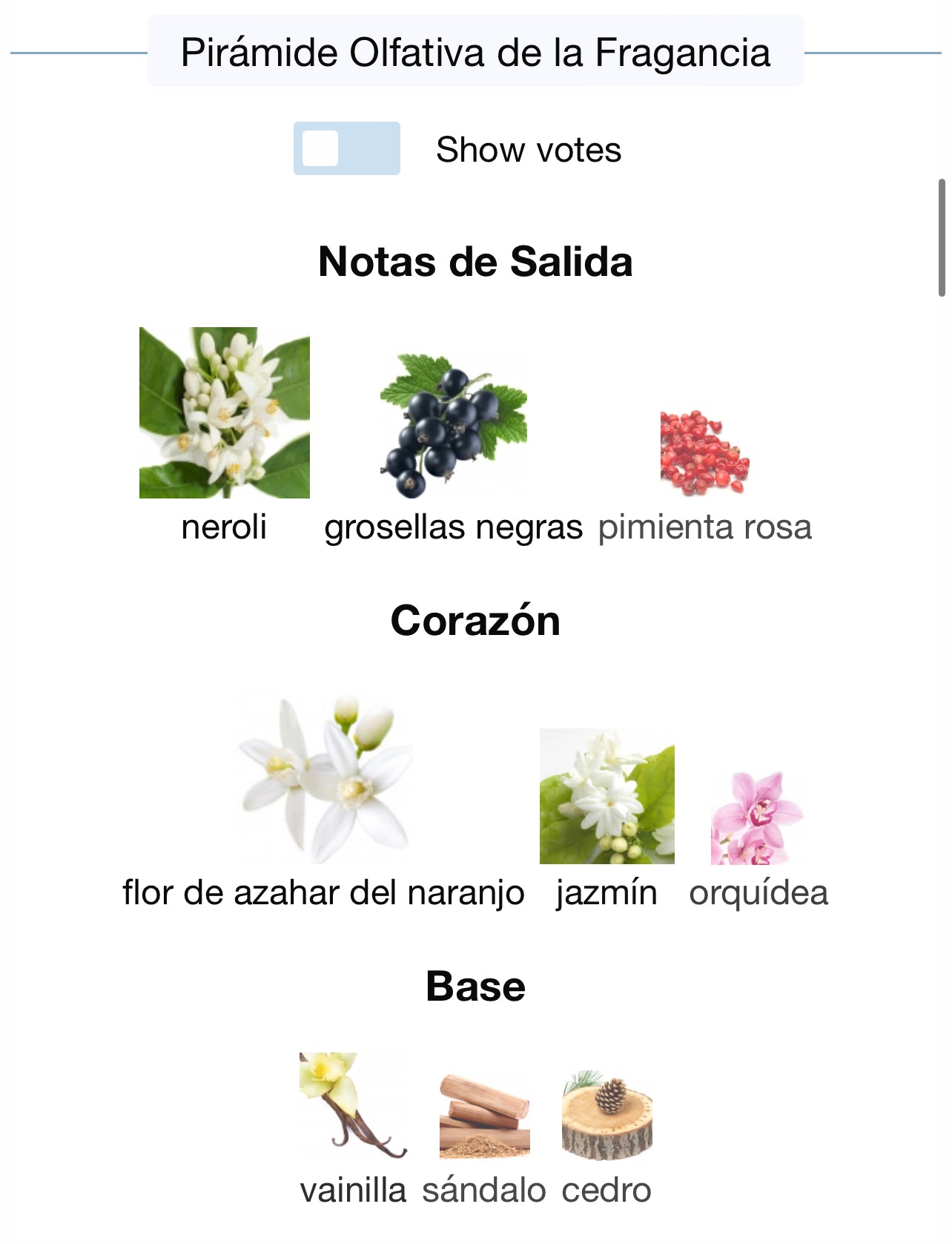This screenshot has height=1244, width=952.
Task: Open the sándalo note
Action: point(484,1116)
